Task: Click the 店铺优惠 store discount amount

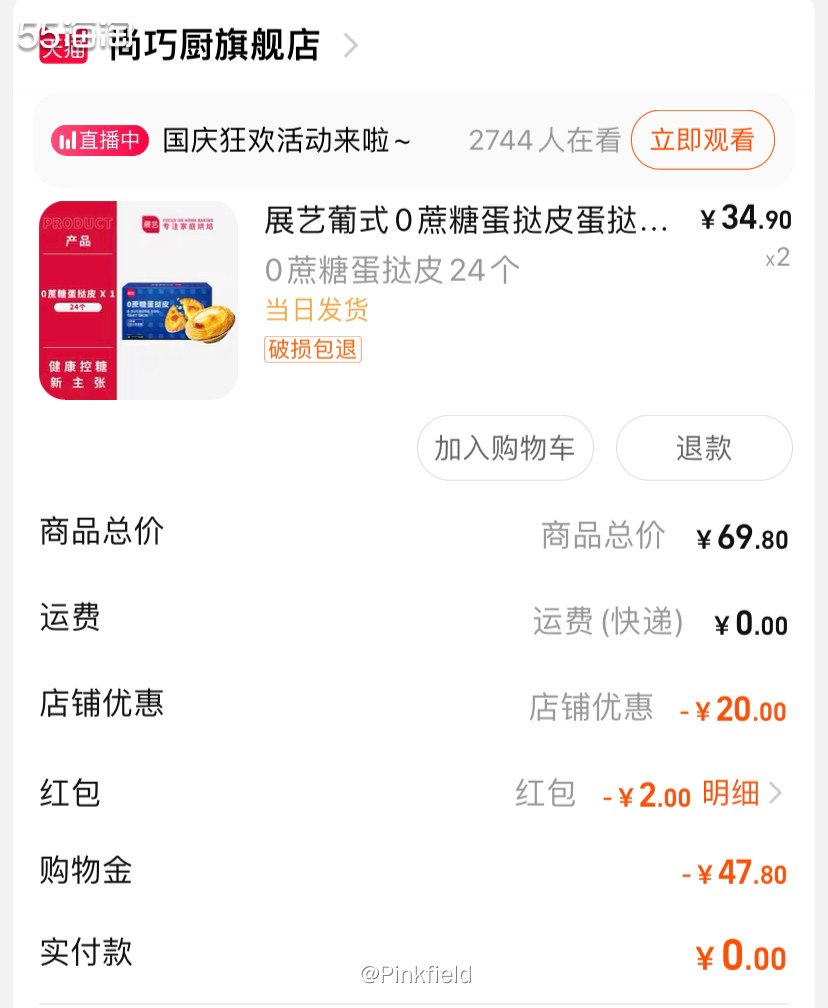Action: point(735,710)
